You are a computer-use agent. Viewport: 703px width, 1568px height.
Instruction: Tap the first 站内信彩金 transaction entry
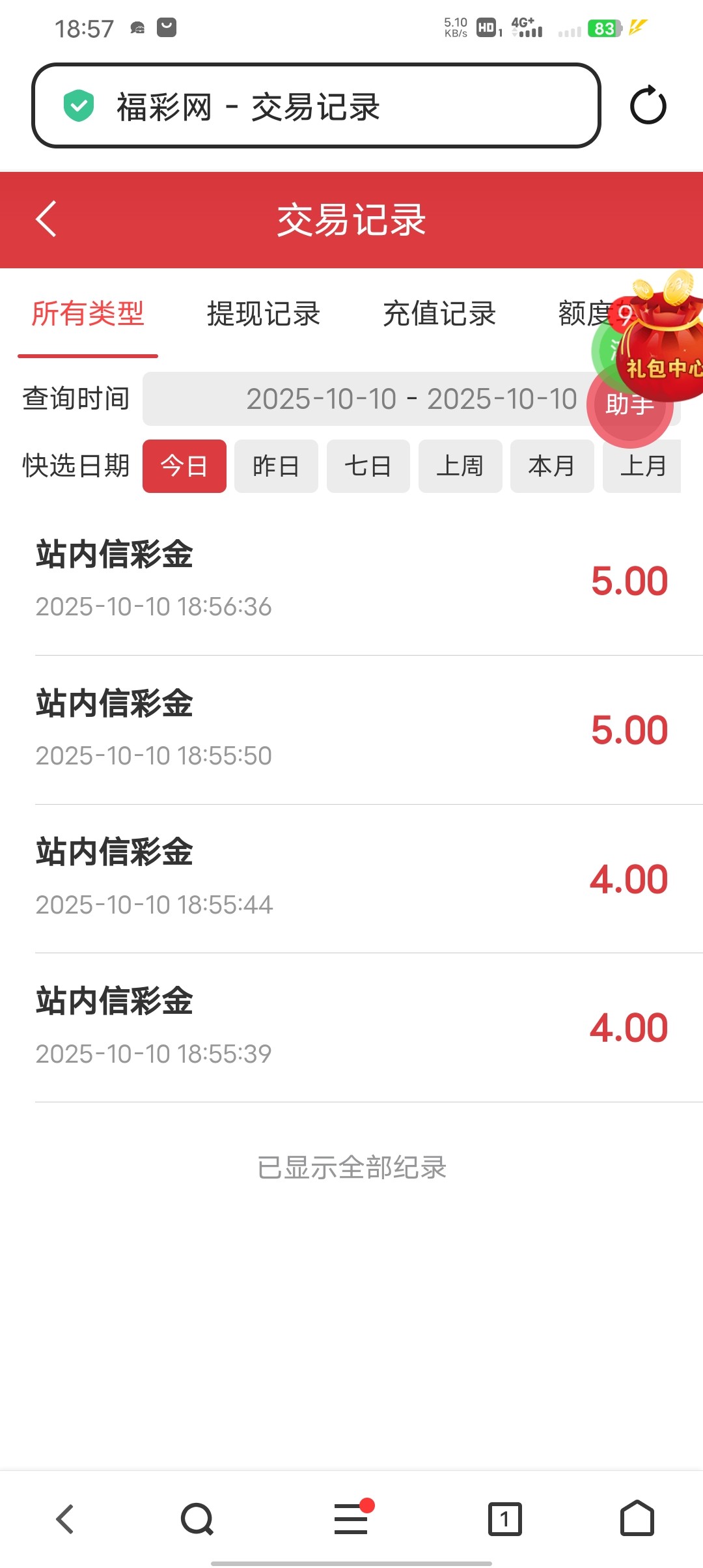point(260,580)
